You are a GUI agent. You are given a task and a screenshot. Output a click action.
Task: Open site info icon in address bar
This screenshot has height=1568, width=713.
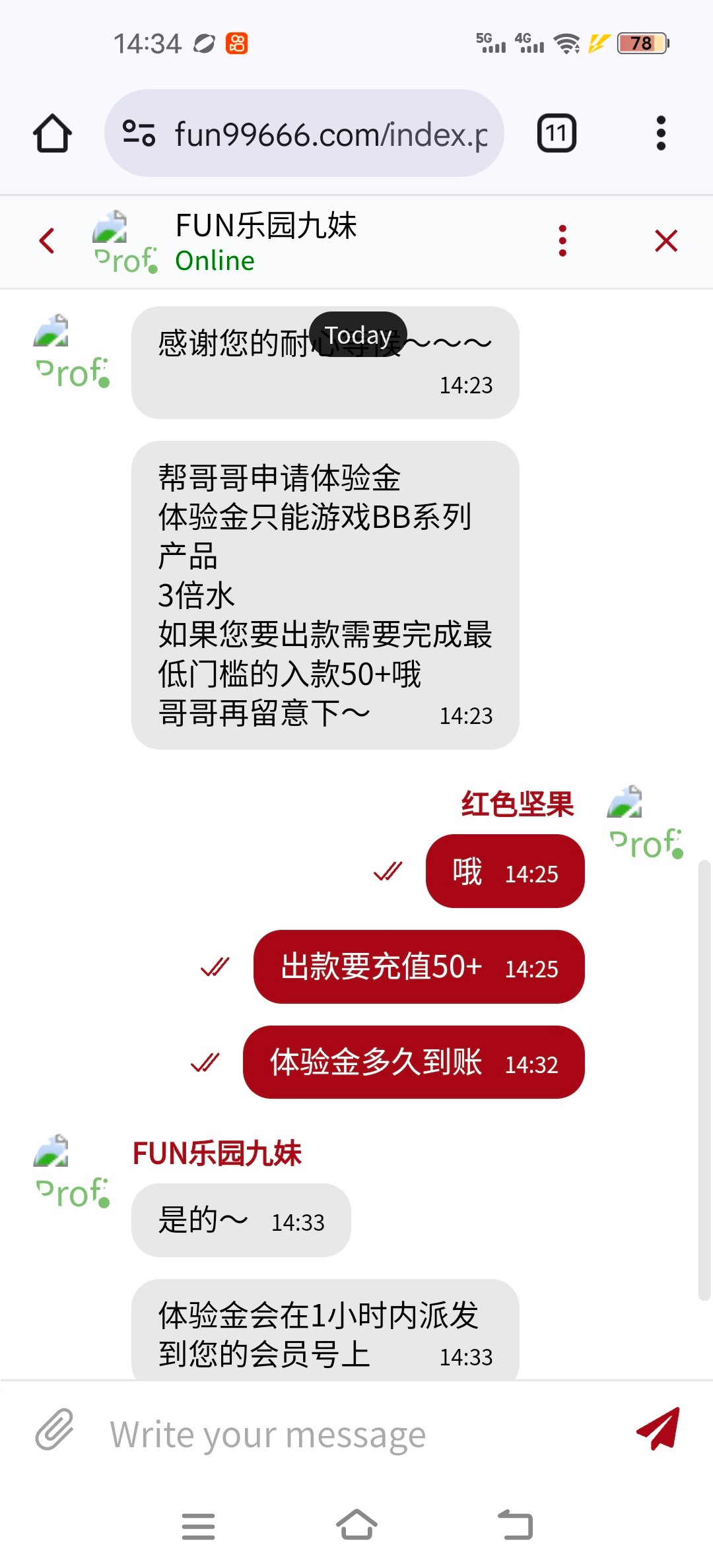click(x=139, y=133)
